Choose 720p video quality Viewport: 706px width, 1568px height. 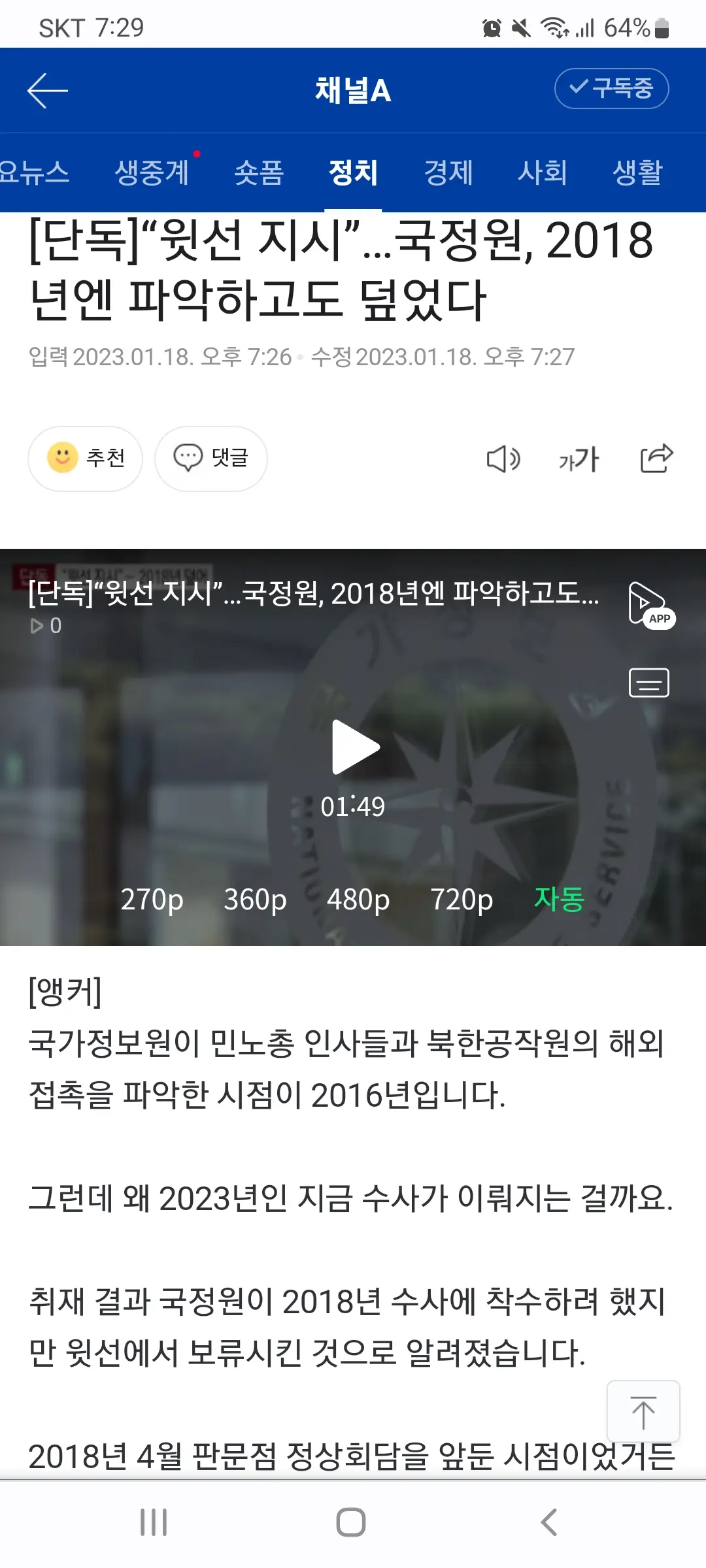pyautogui.click(x=462, y=900)
